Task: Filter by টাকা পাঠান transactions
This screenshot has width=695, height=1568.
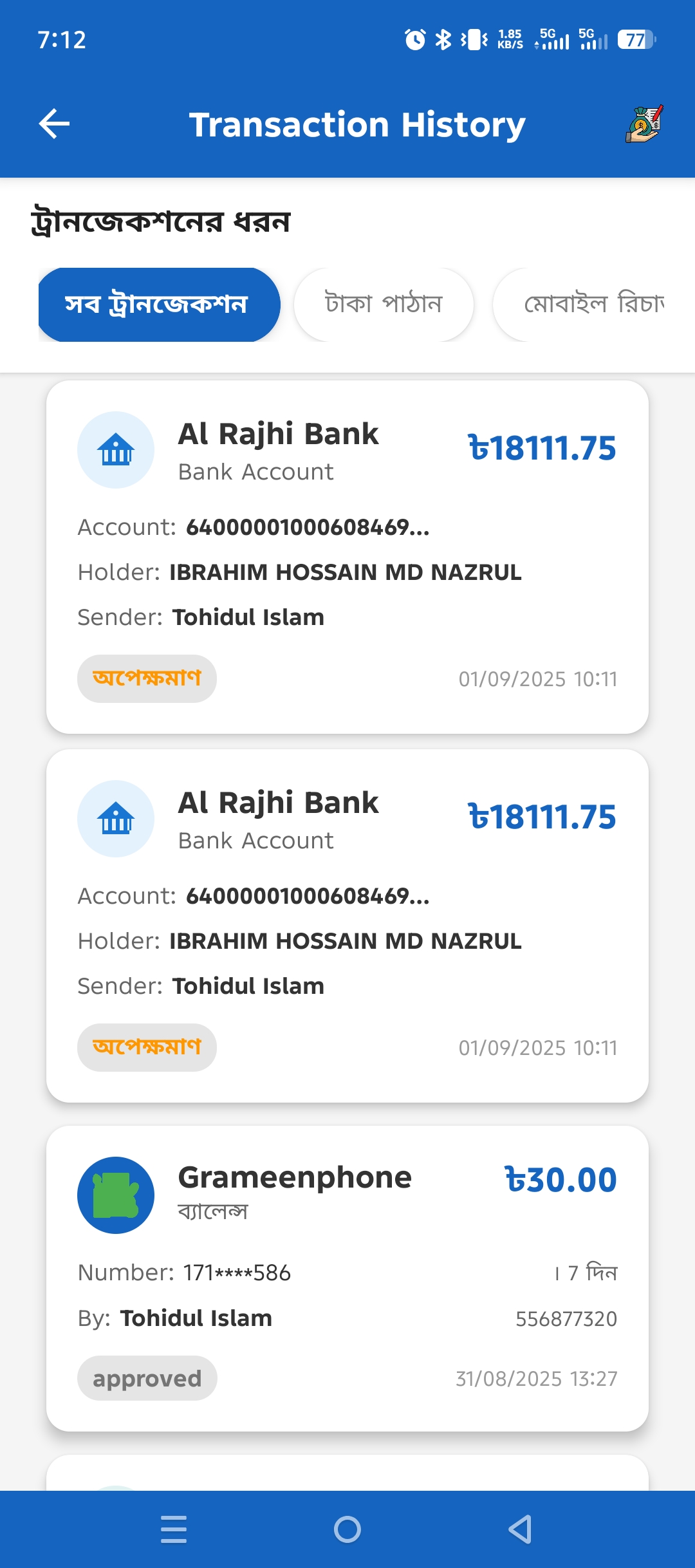Action: pos(384,304)
